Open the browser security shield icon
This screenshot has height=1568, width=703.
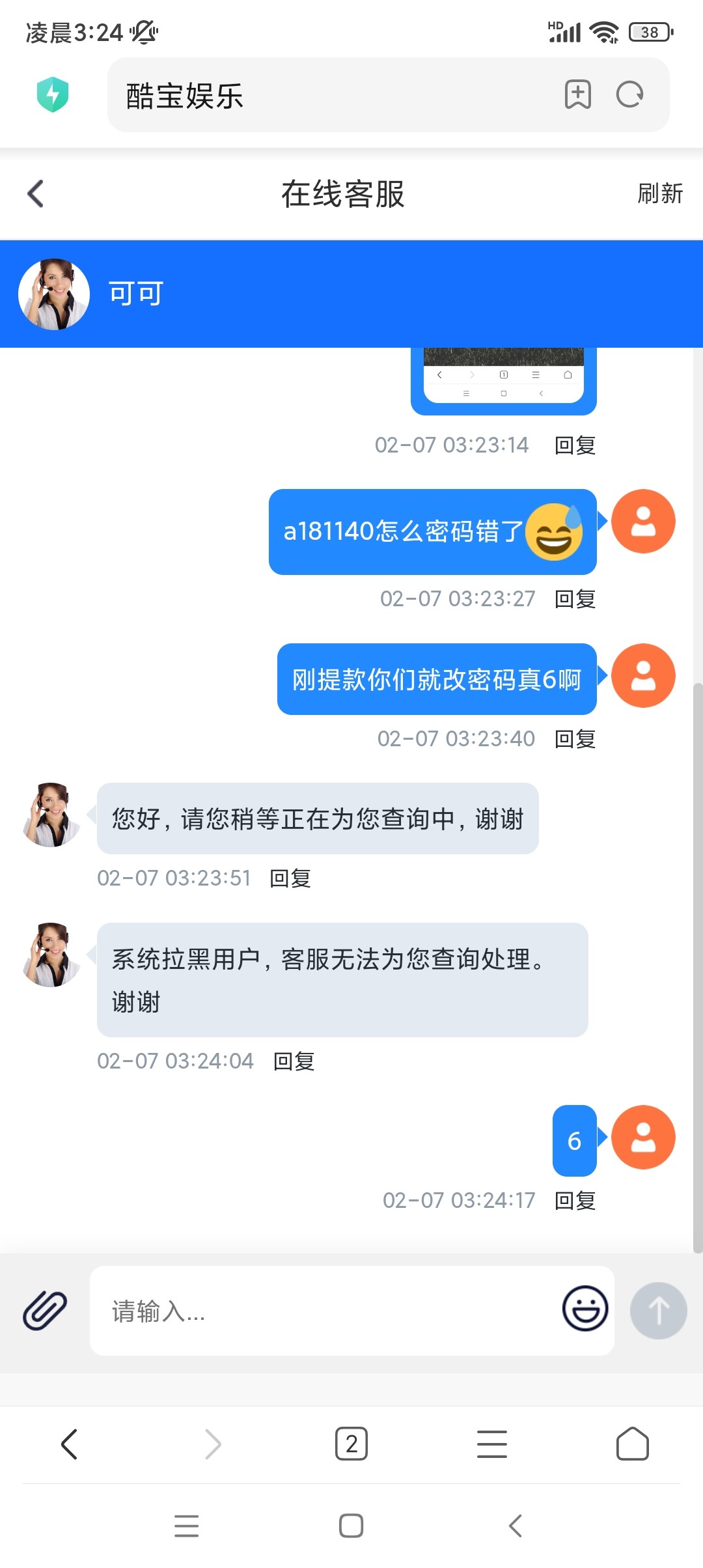click(53, 94)
